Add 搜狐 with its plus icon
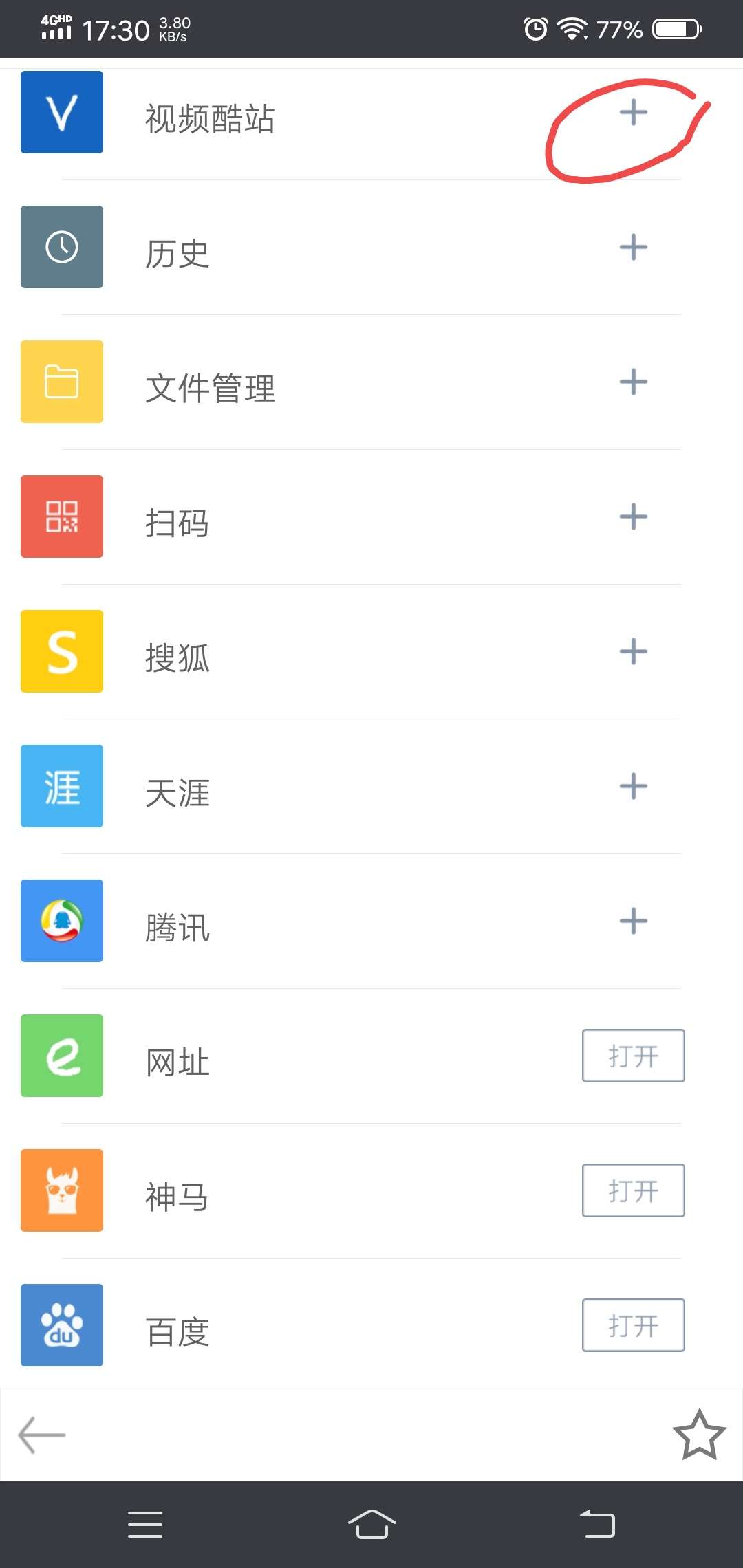743x1568 pixels. click(x=633, y=651)
